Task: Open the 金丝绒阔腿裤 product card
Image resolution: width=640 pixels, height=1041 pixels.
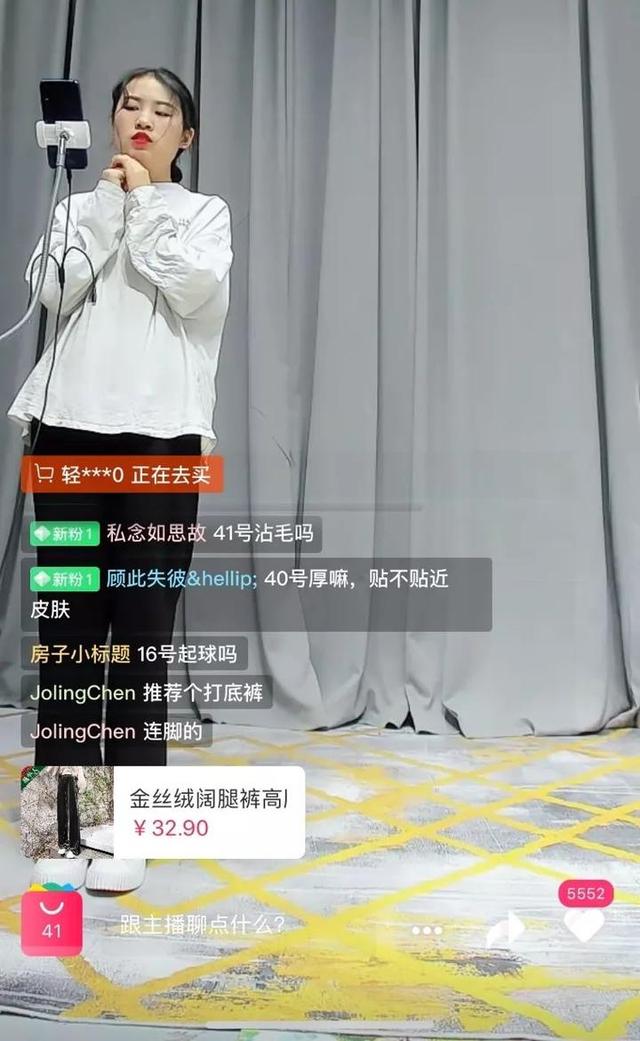Action: pos(163,813)
